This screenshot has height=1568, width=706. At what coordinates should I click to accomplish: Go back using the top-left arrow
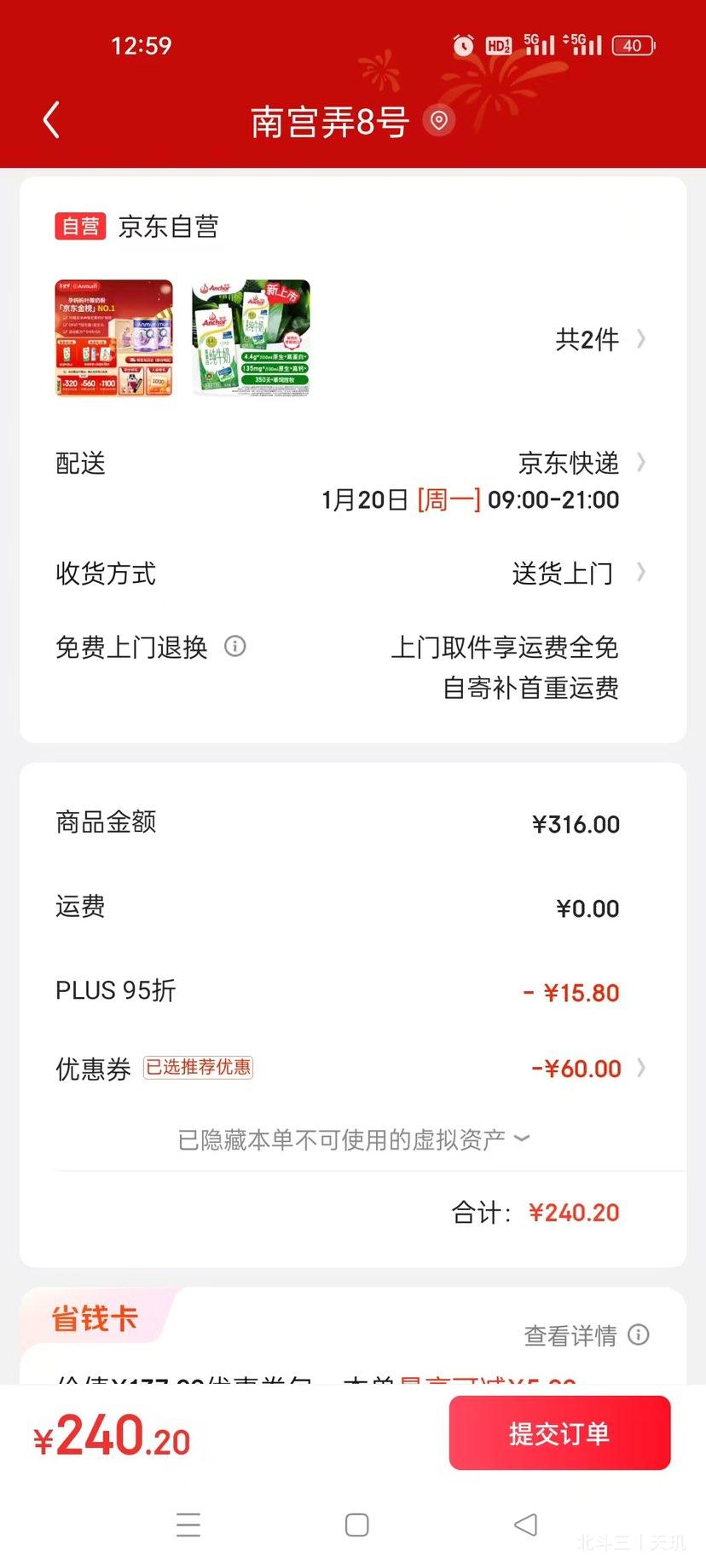point(51,120)
